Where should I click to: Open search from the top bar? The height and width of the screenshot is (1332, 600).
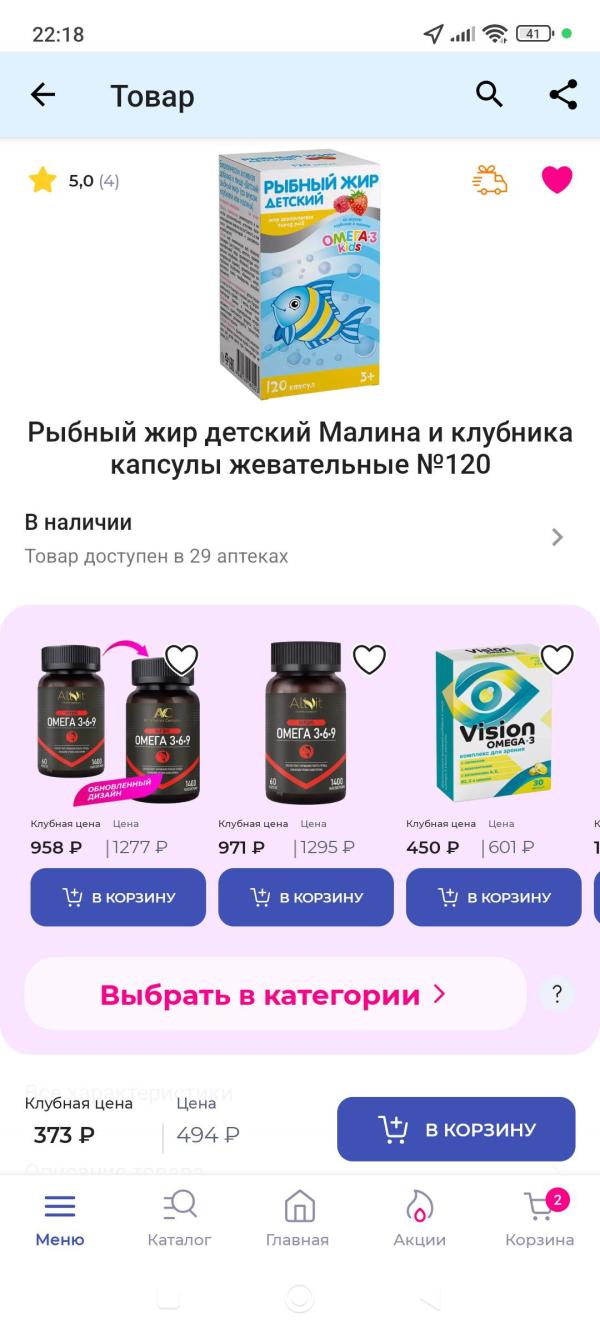tap(488, 95)
